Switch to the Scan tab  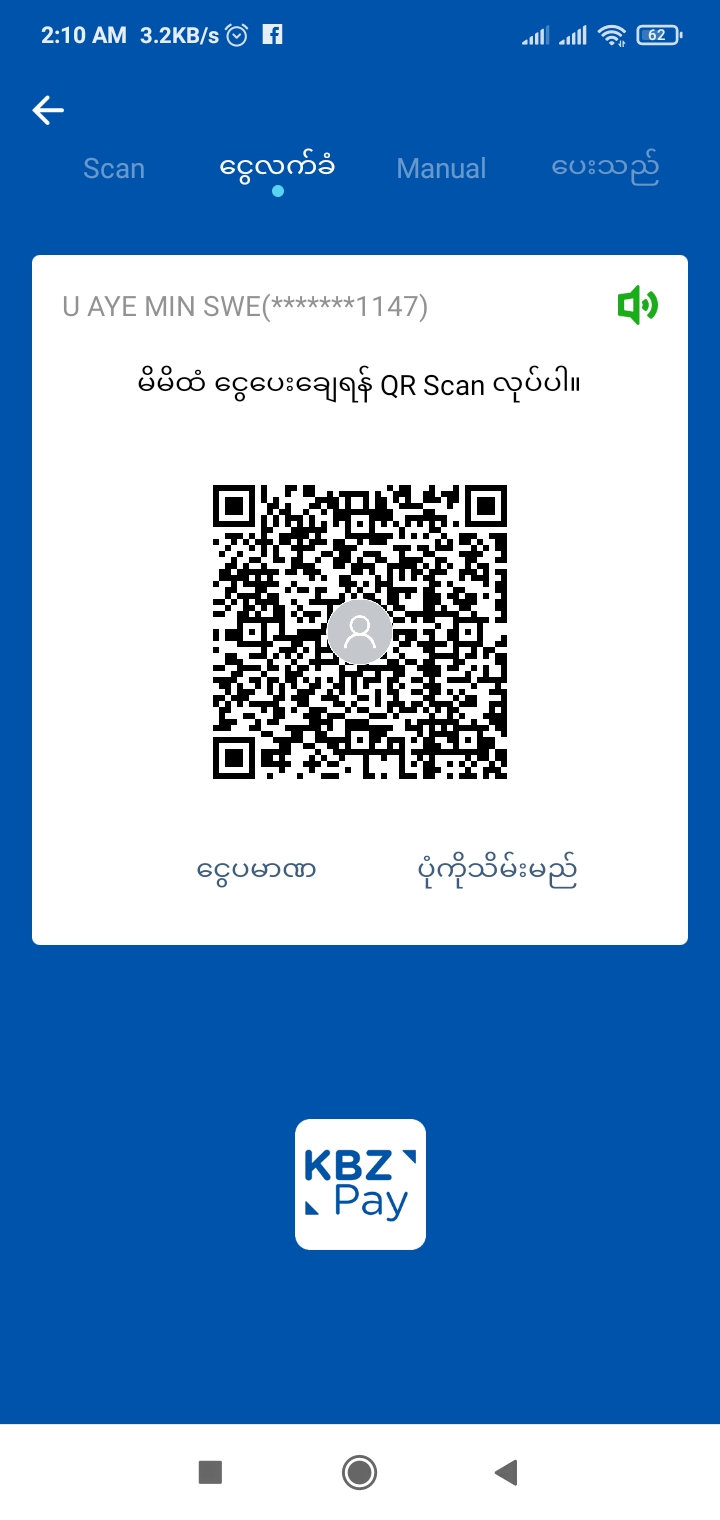click(x=114, y=168)
